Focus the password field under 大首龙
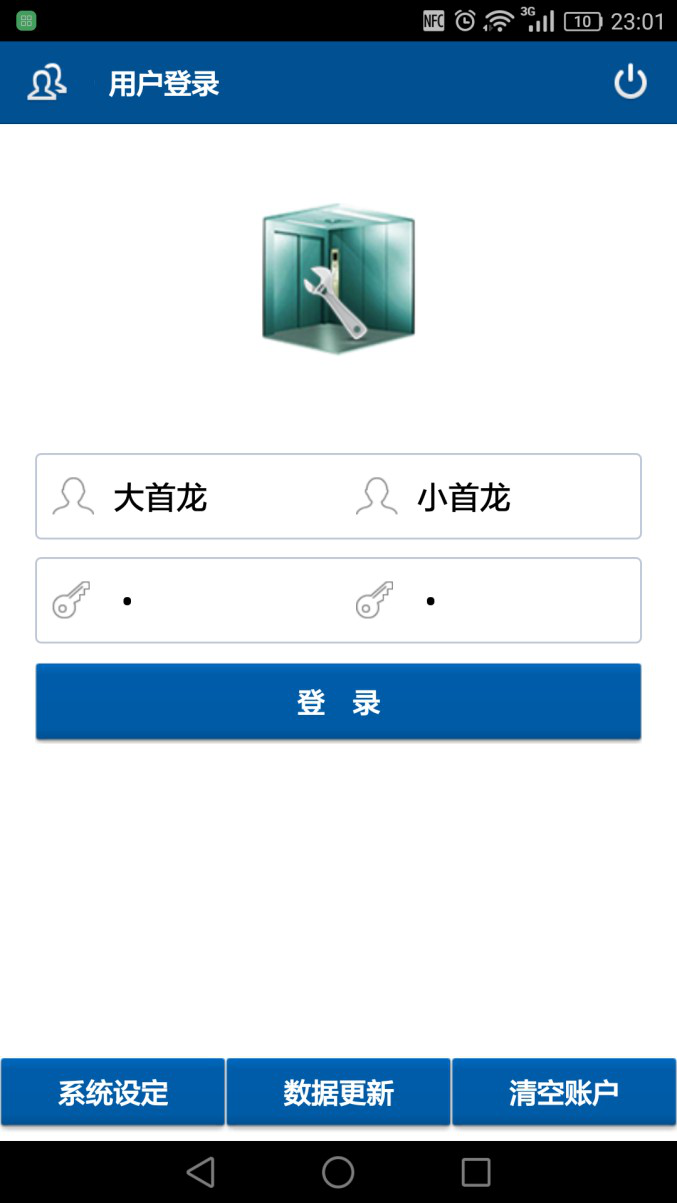 pyautogui.click(x=200, y=601)
